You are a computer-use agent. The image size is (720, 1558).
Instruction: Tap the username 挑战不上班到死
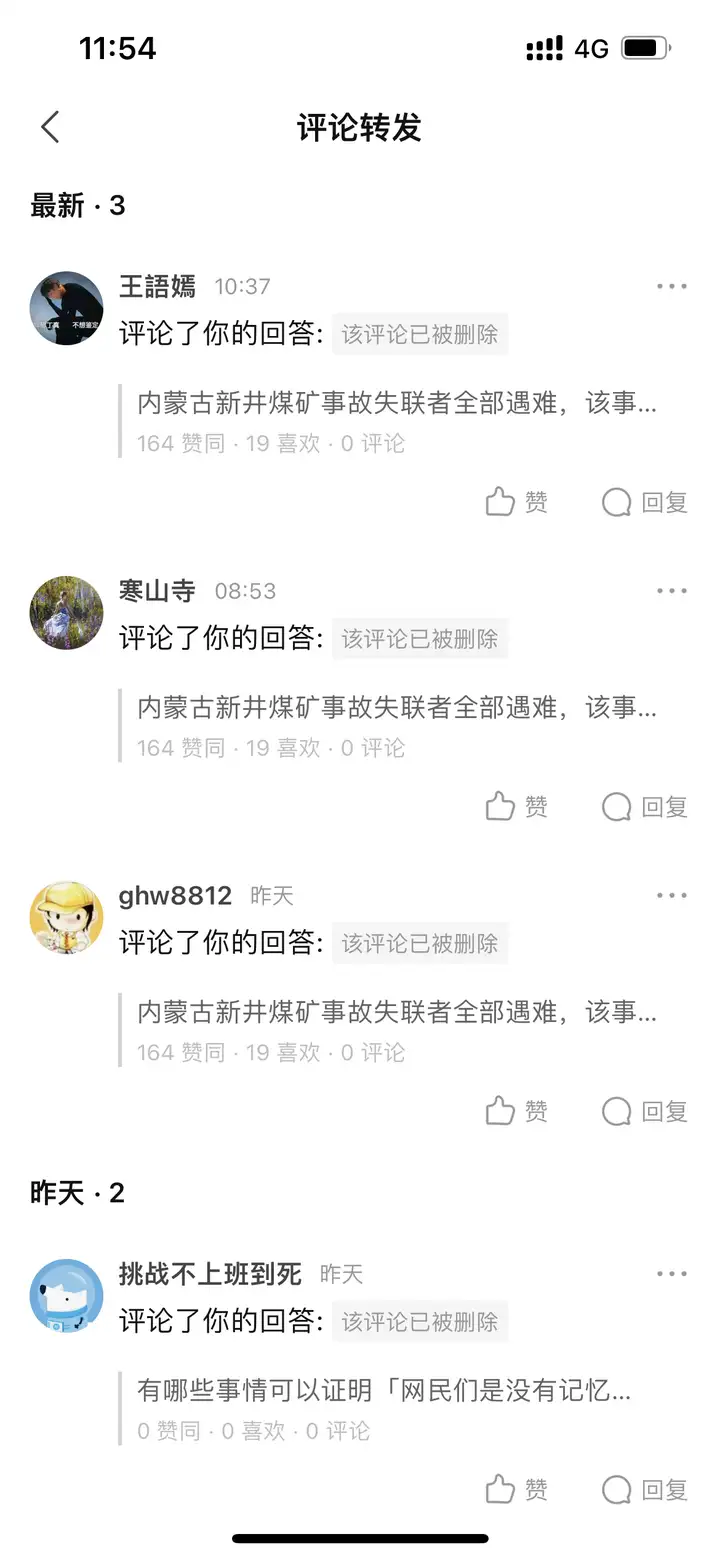coord(210,1274)
